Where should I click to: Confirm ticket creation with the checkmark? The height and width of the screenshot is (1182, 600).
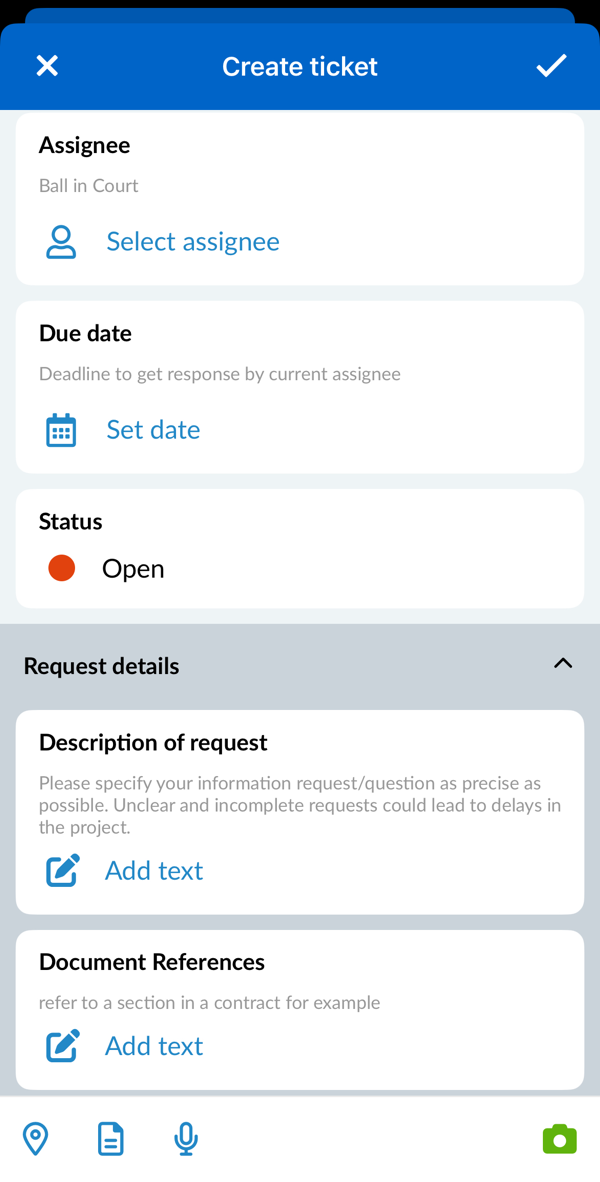click(551, 66)
